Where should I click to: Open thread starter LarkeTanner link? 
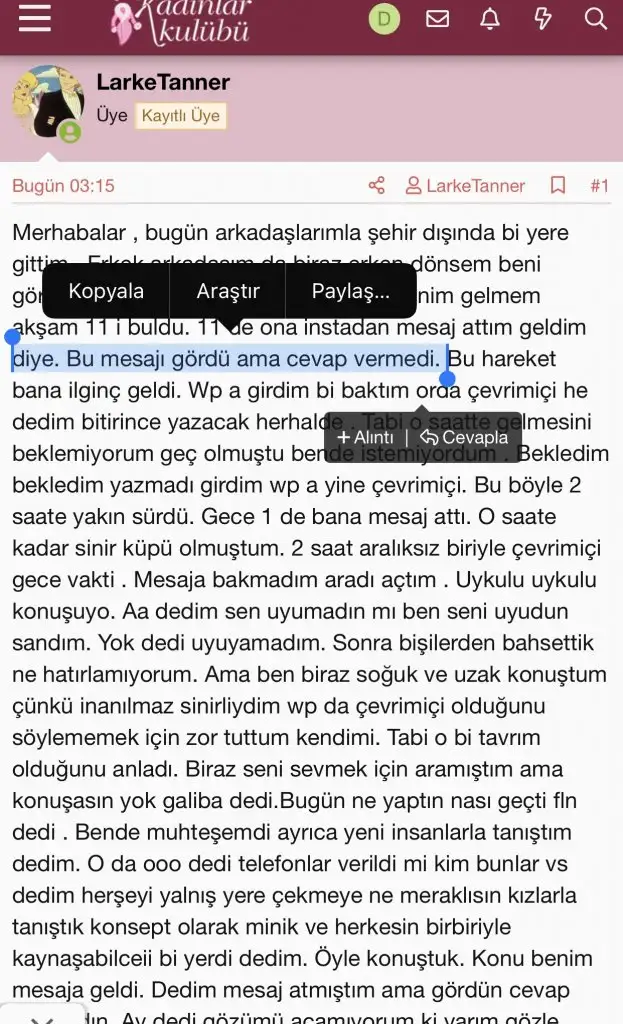coord(465,185)
